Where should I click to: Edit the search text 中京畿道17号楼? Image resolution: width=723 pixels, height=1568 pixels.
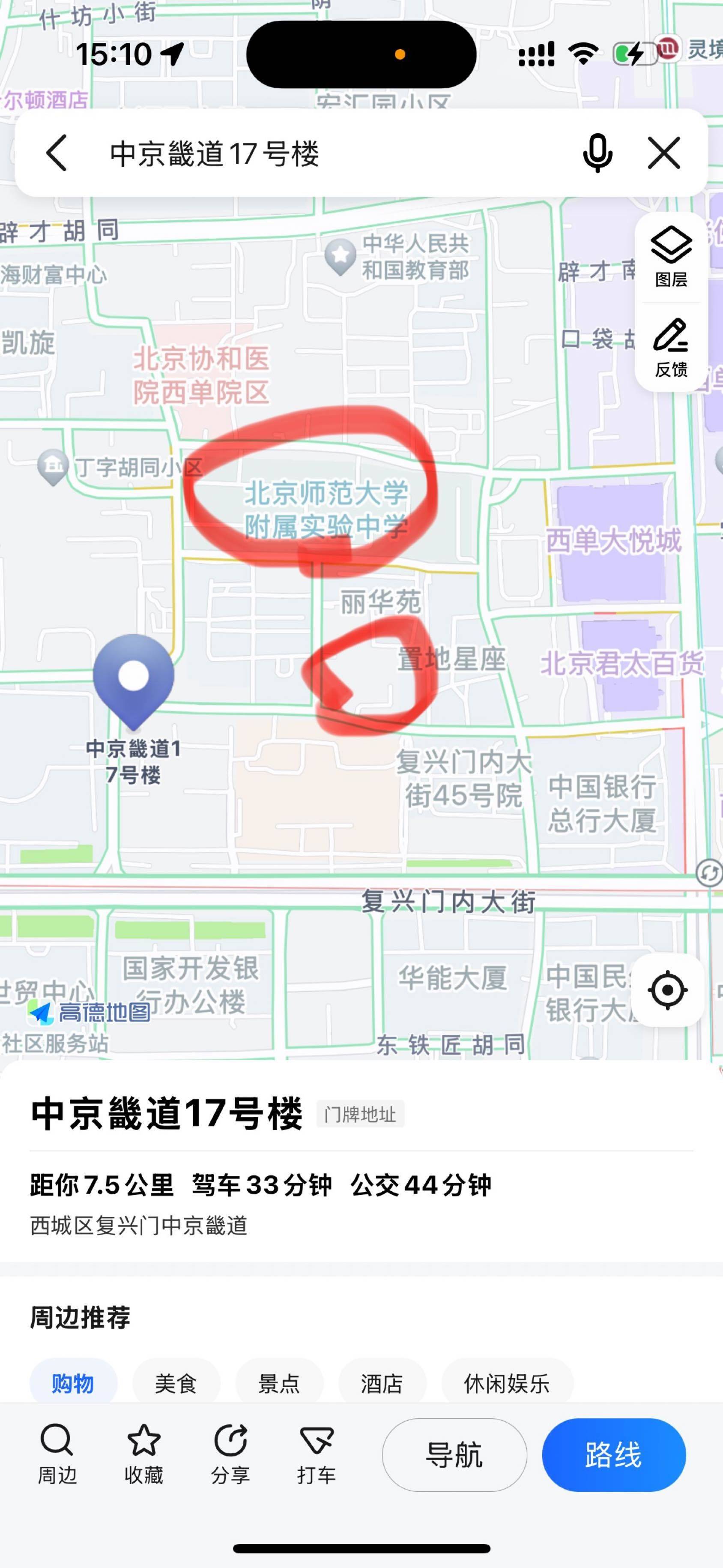[214, 153]
